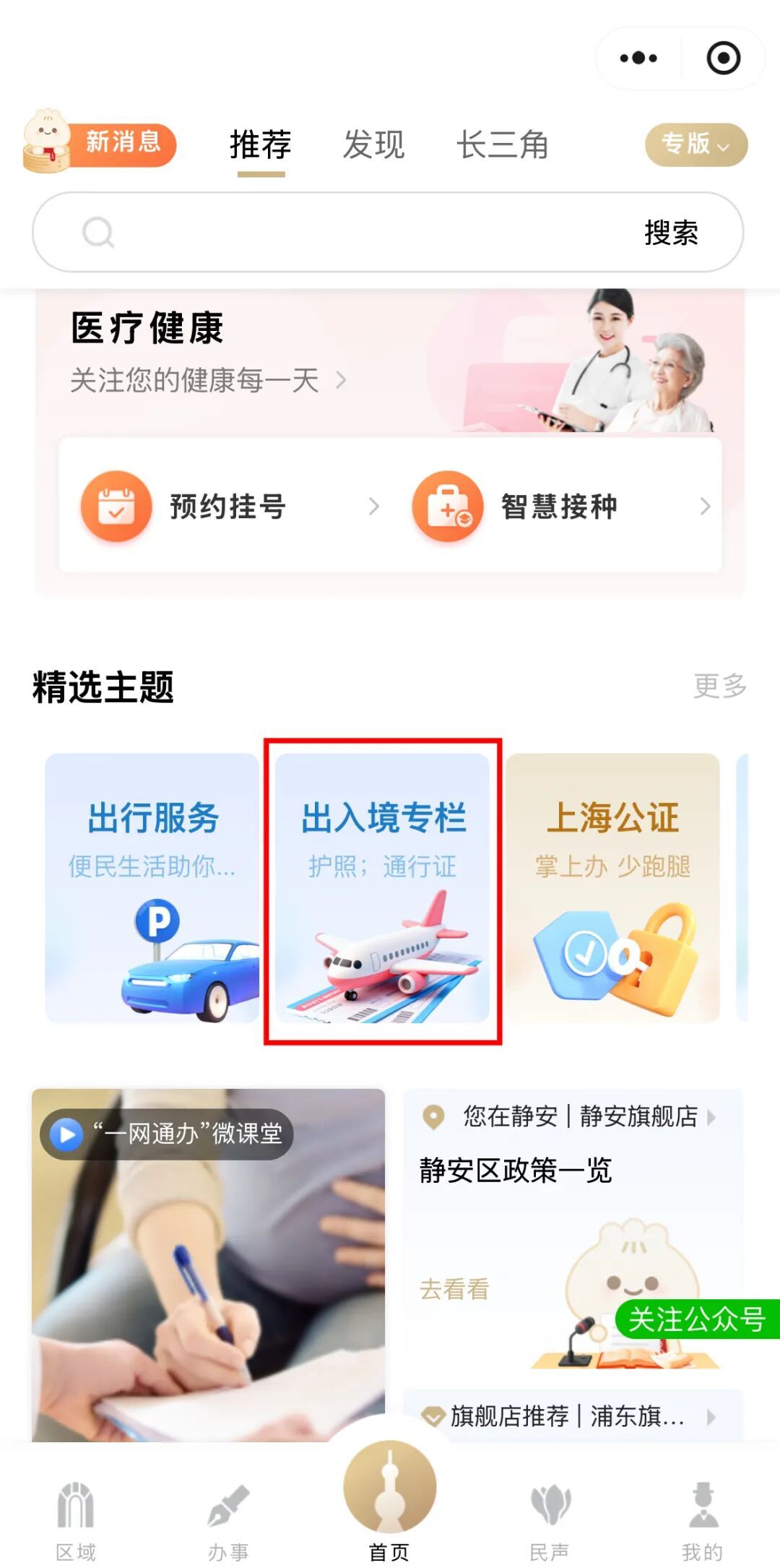This screenshot has height=1568, width=780.
Task: Open the 上海公证 theme card
Action: (612, 887)
